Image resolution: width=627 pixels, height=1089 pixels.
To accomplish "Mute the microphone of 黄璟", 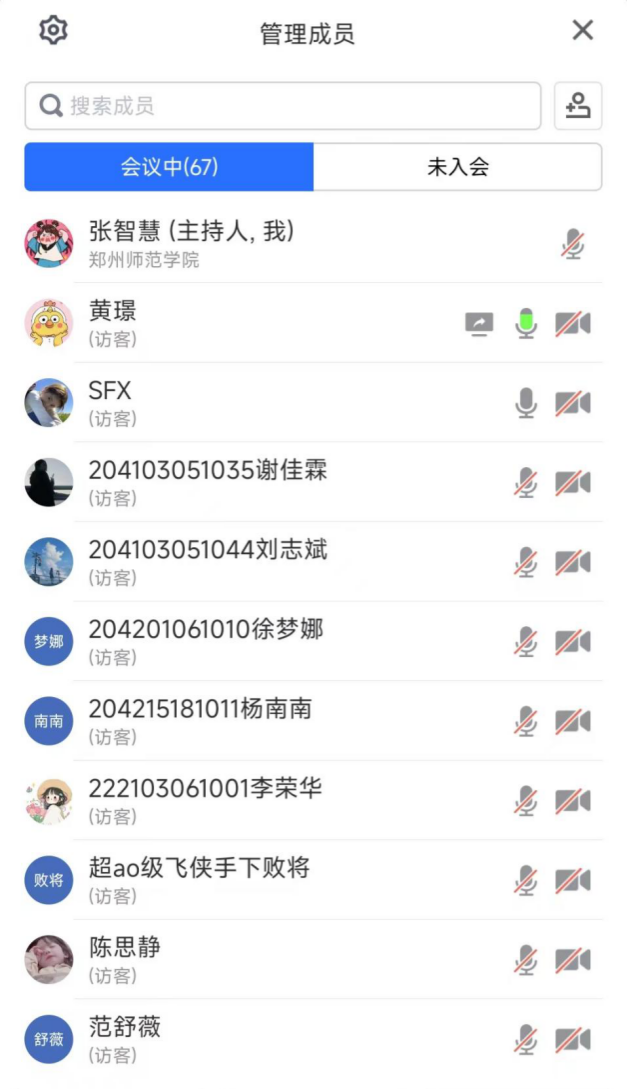I will (526, 324).
